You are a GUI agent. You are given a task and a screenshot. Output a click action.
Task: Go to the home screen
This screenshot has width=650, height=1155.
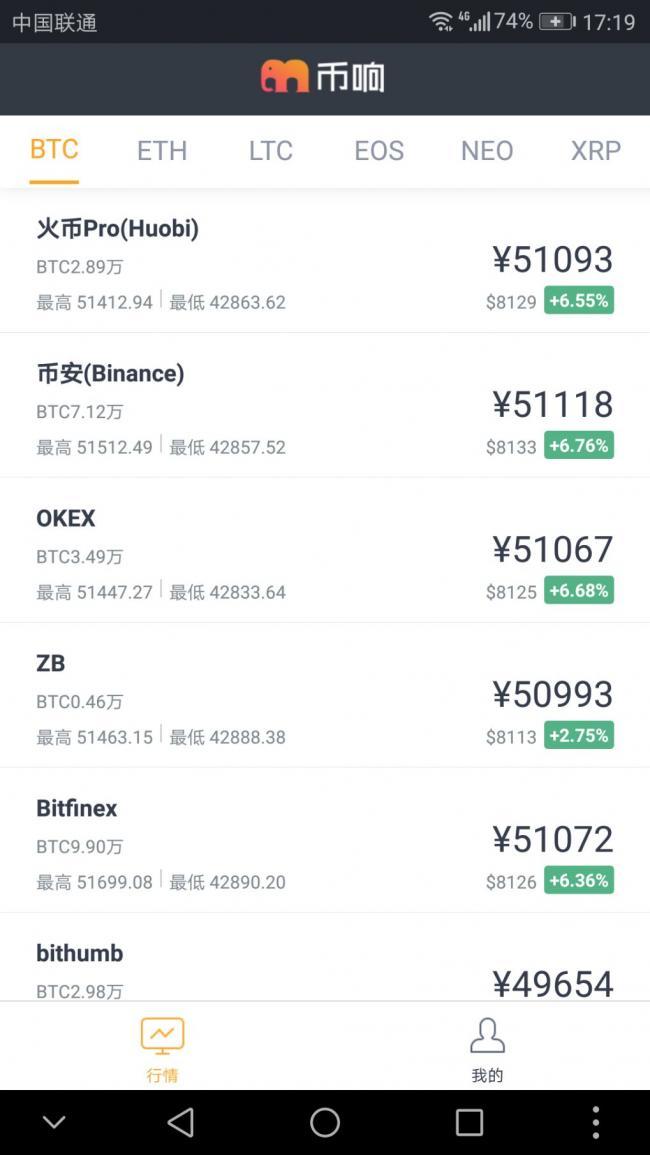(325, 1123)
